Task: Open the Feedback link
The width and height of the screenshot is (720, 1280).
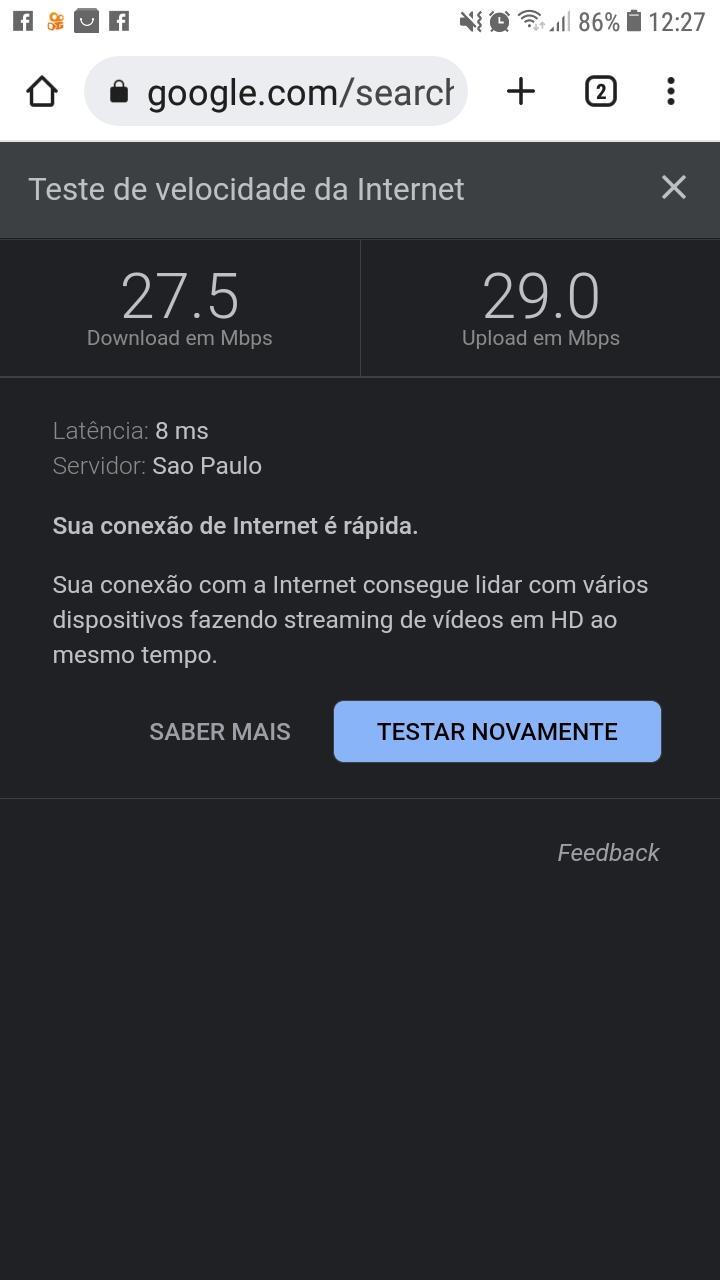Action: (608, 853)
